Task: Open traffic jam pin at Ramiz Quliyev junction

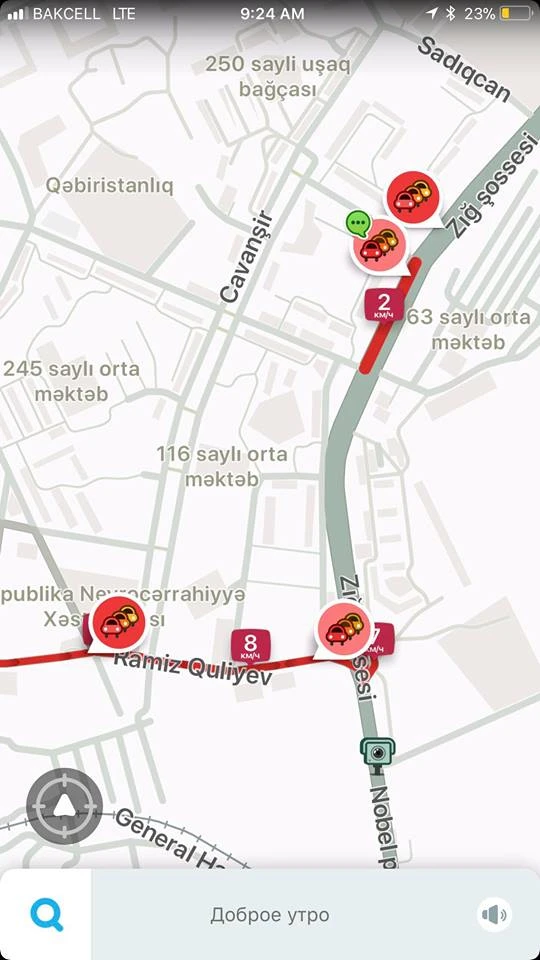Action: click(x=343, y=630)
